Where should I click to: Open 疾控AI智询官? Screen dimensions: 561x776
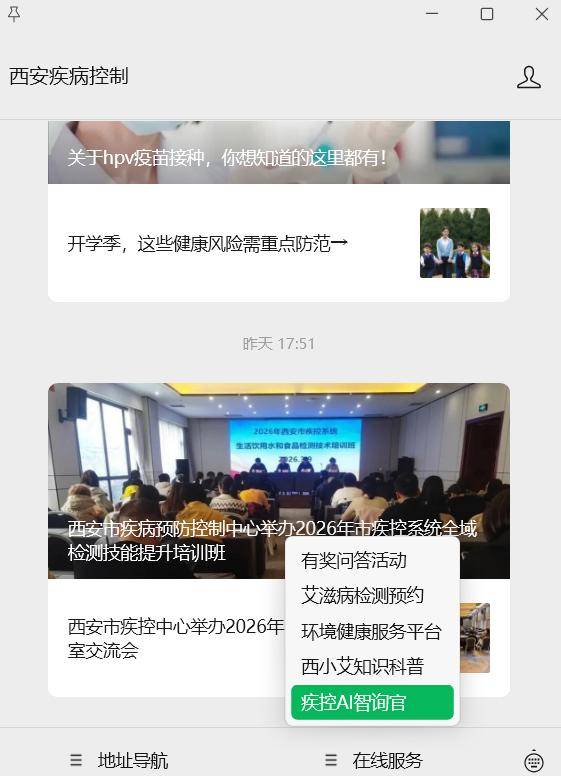(372, 702)
